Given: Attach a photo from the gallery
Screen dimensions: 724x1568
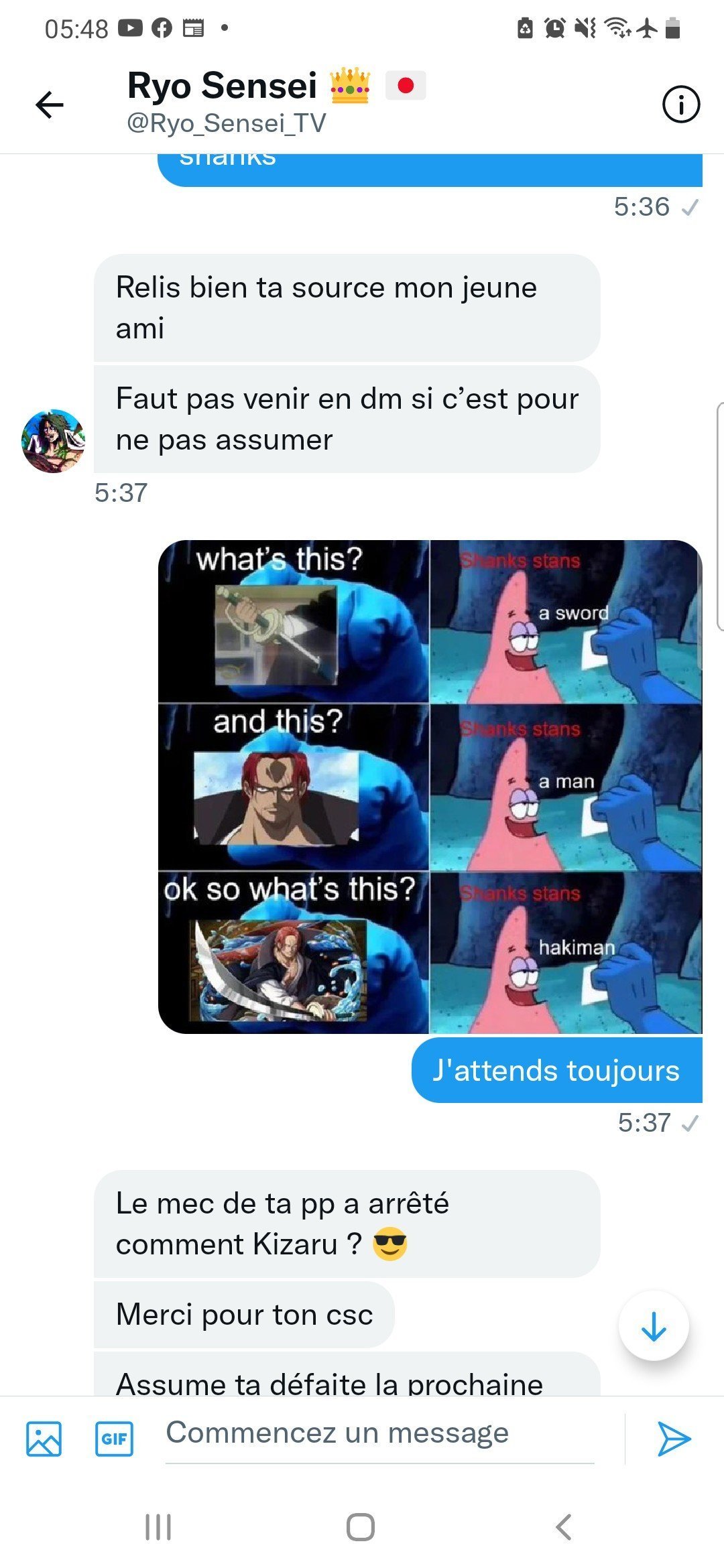Looking at the screenshot, I should click(44, 1439).
